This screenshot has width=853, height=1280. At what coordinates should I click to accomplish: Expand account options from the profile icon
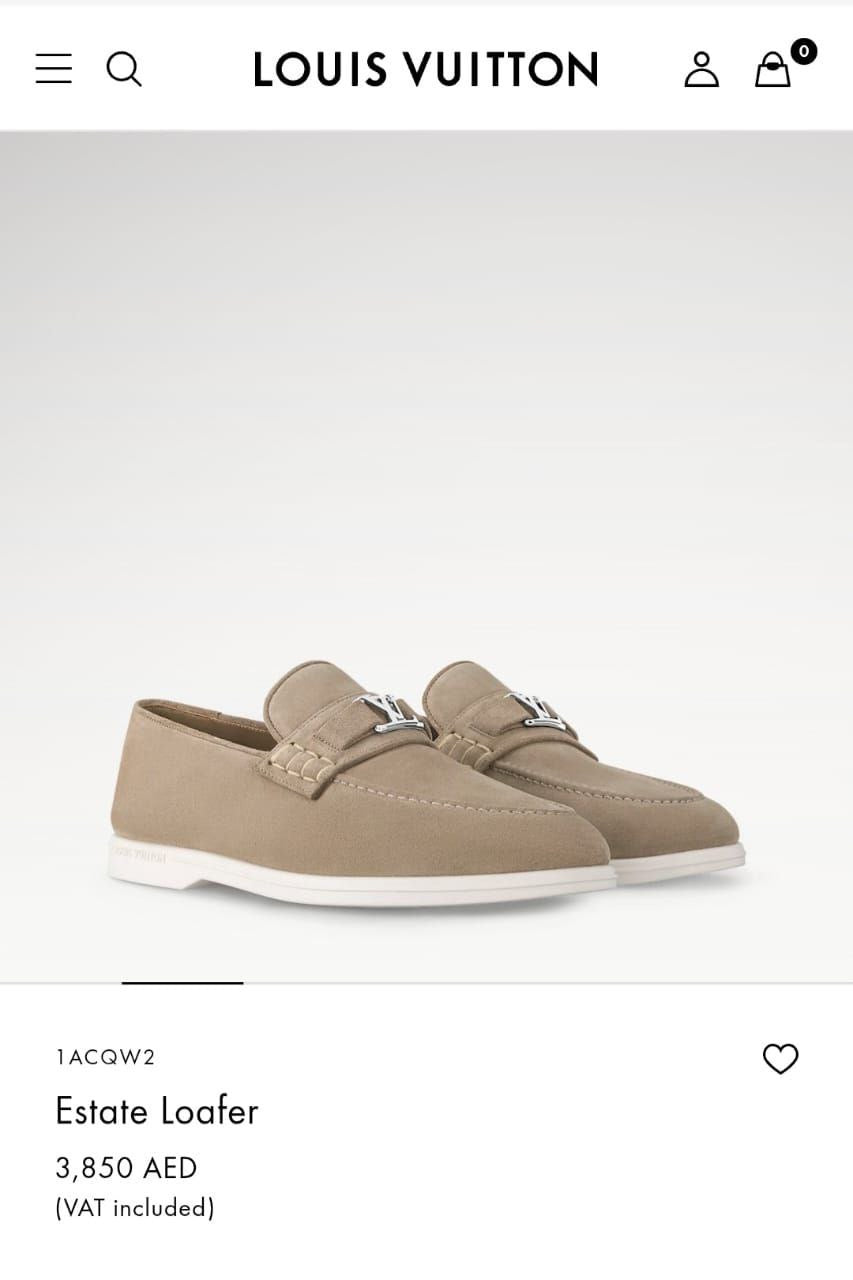click(701, 70)
